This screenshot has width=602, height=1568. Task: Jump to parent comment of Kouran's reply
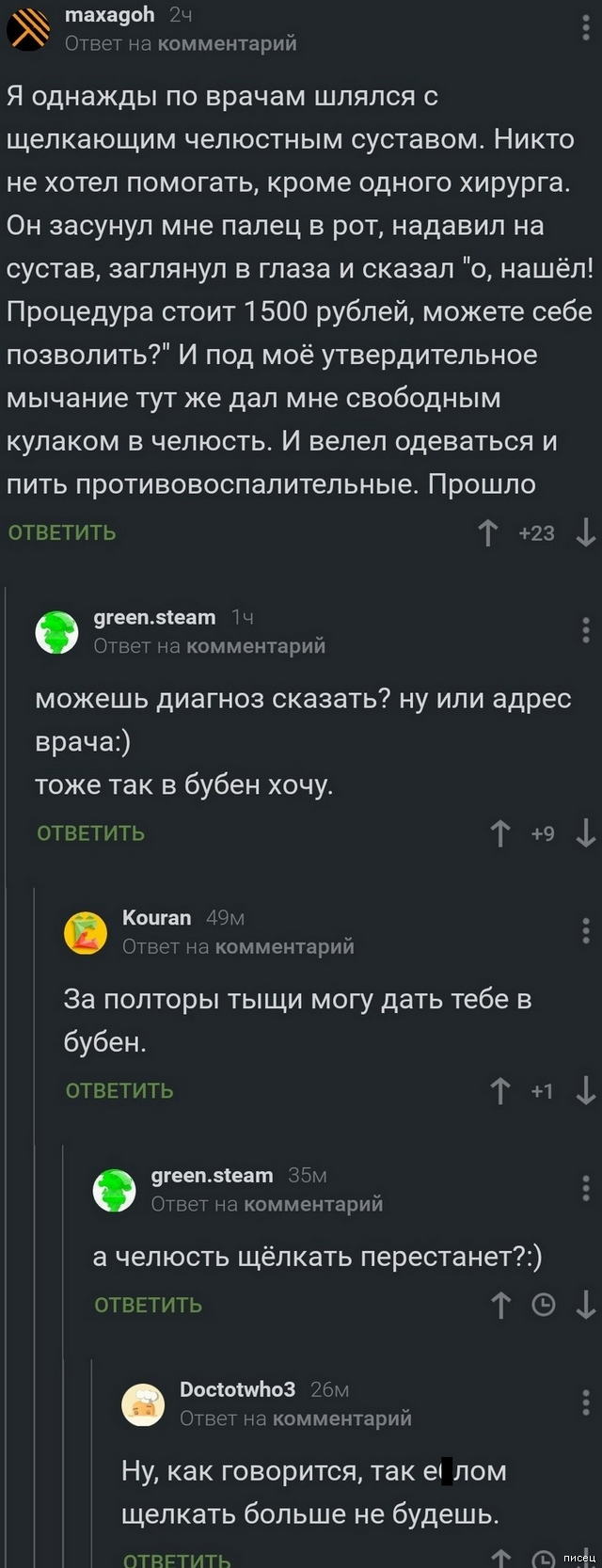[x=284, y=947]
